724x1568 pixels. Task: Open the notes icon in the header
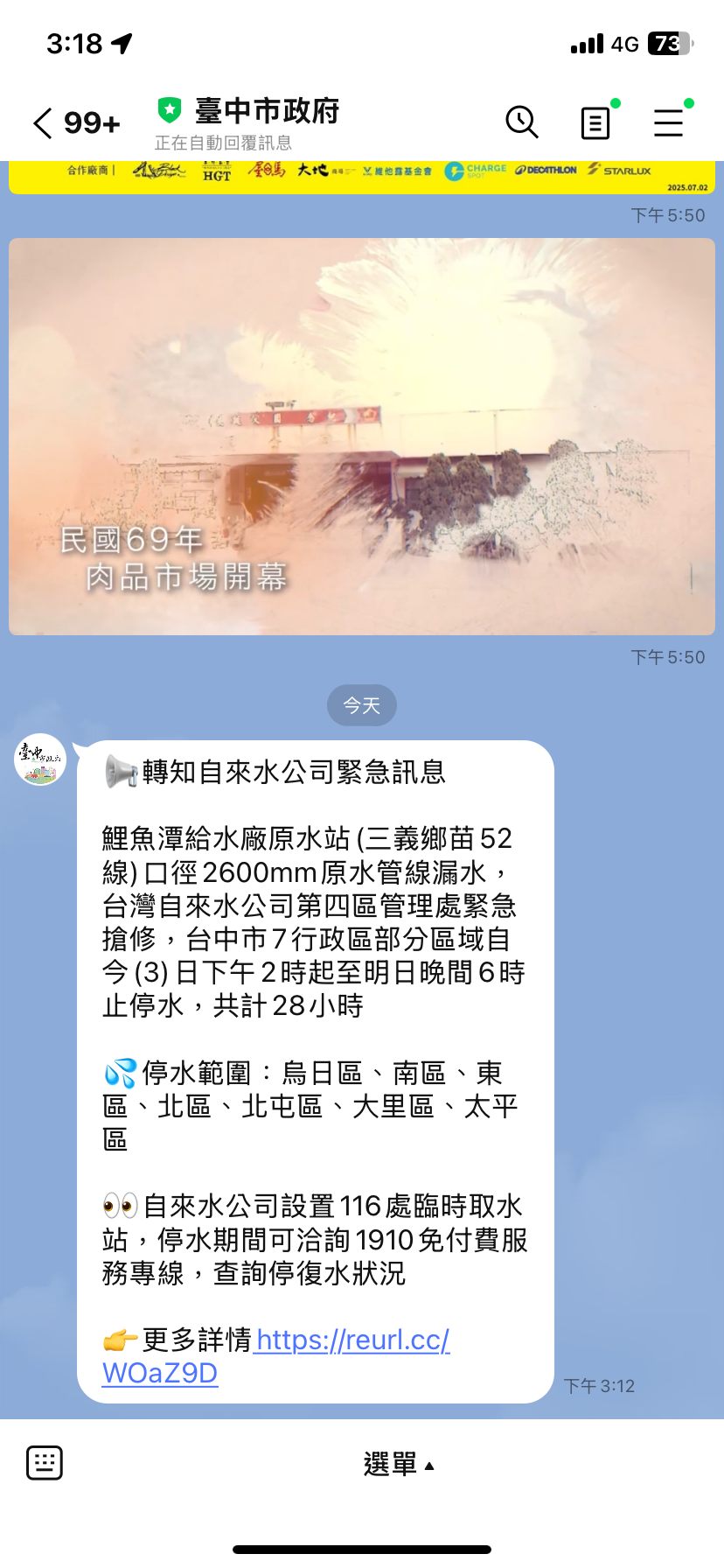[x=595, y=122]
